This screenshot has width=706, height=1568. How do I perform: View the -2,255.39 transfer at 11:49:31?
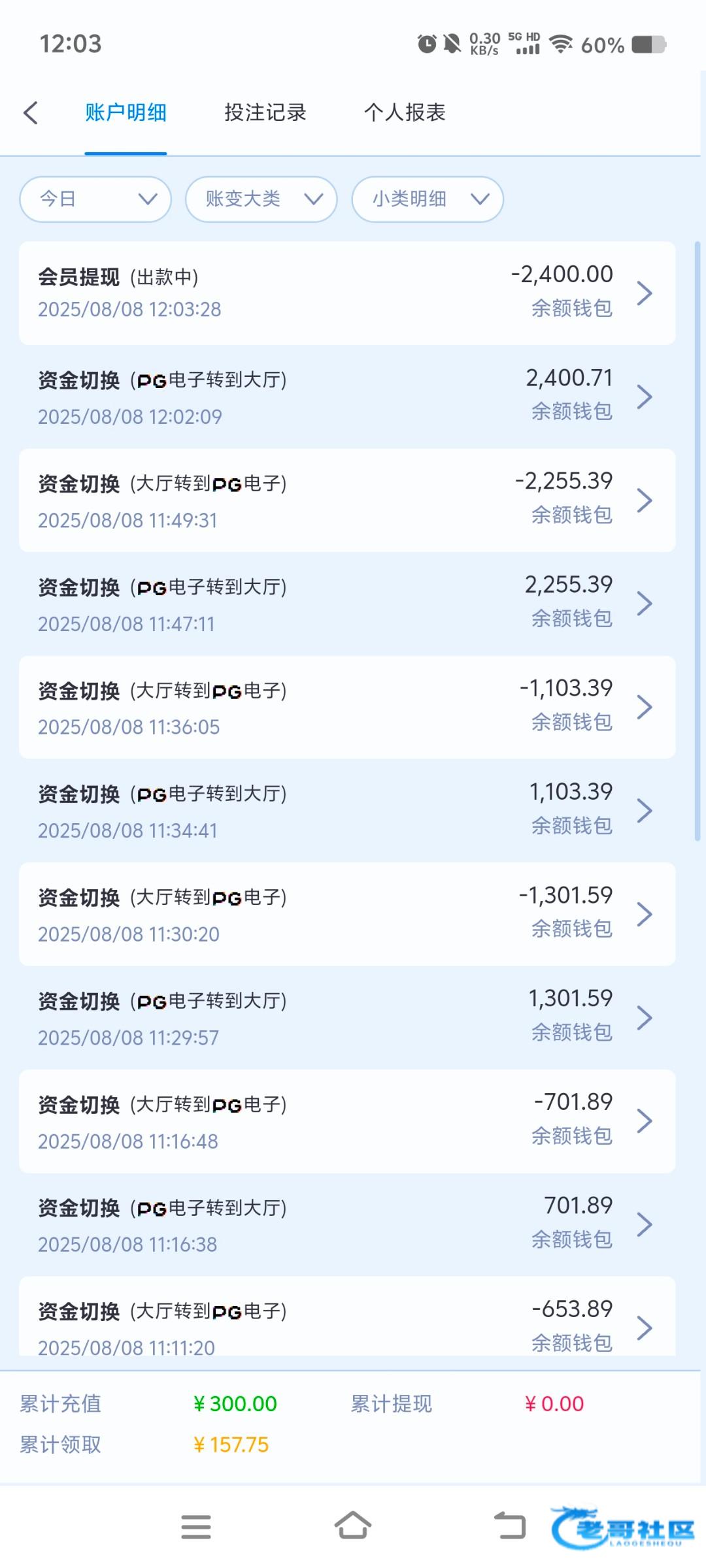[x=347, y=500]
